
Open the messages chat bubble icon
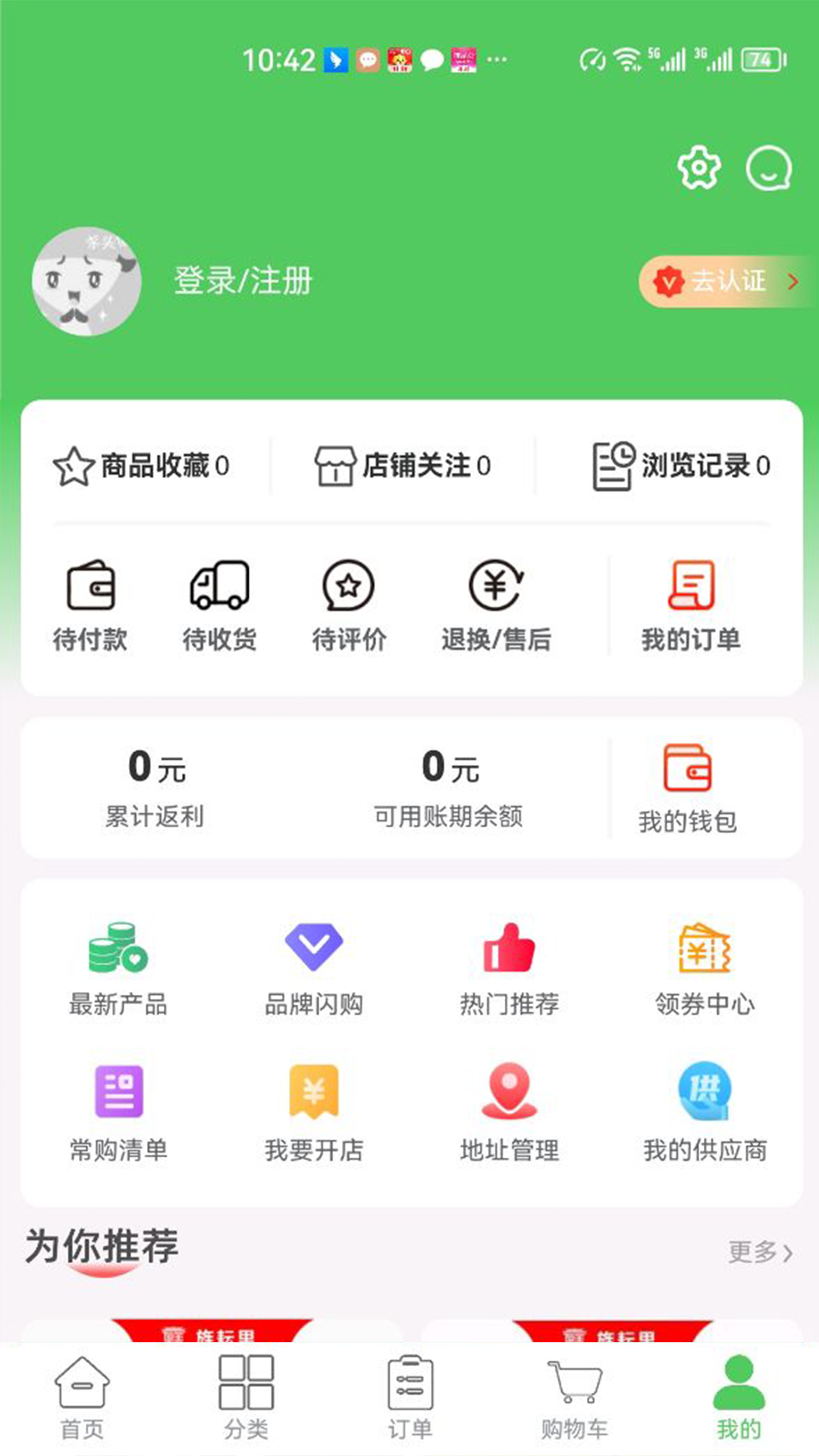click(x=768, y=168)
